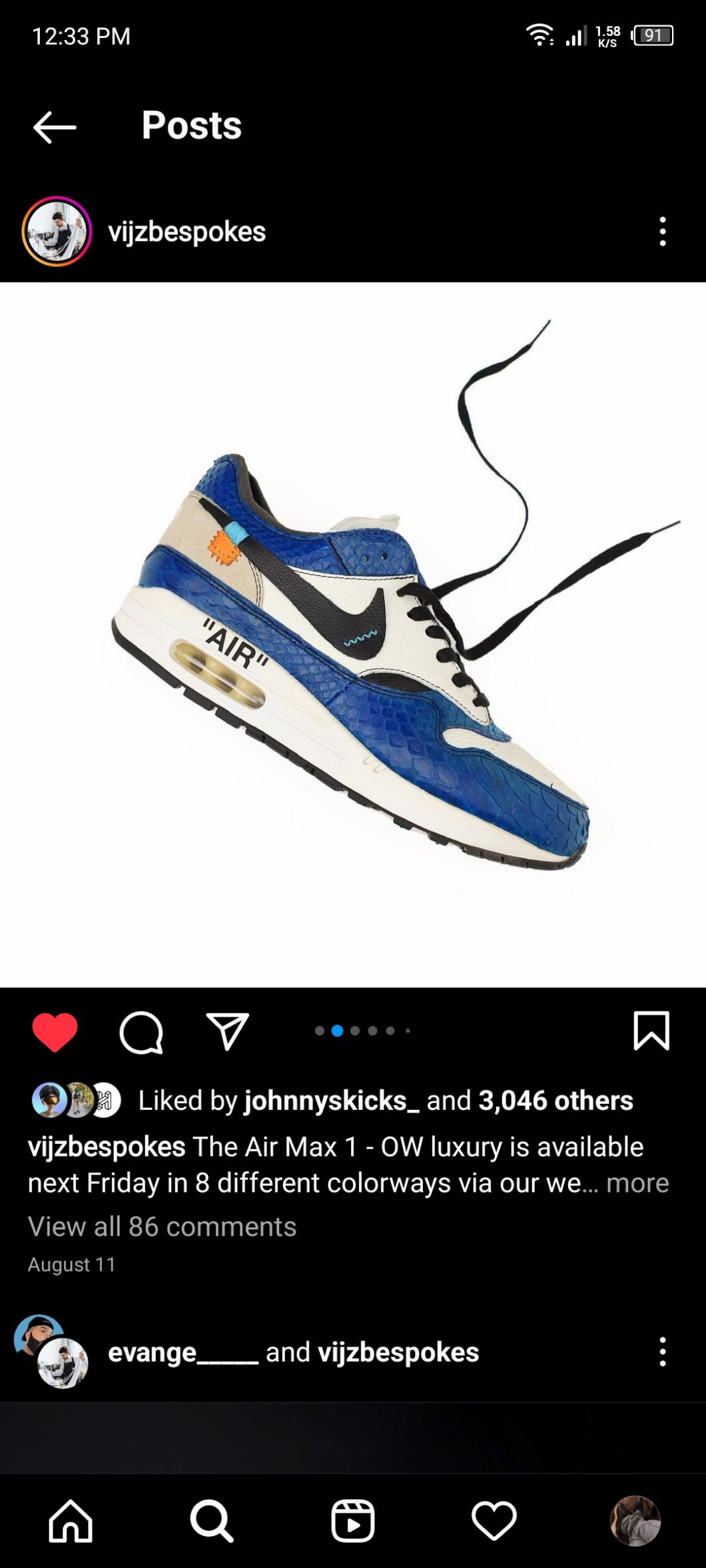
Task: Open the Activity heart tab
Action: 494,1521
